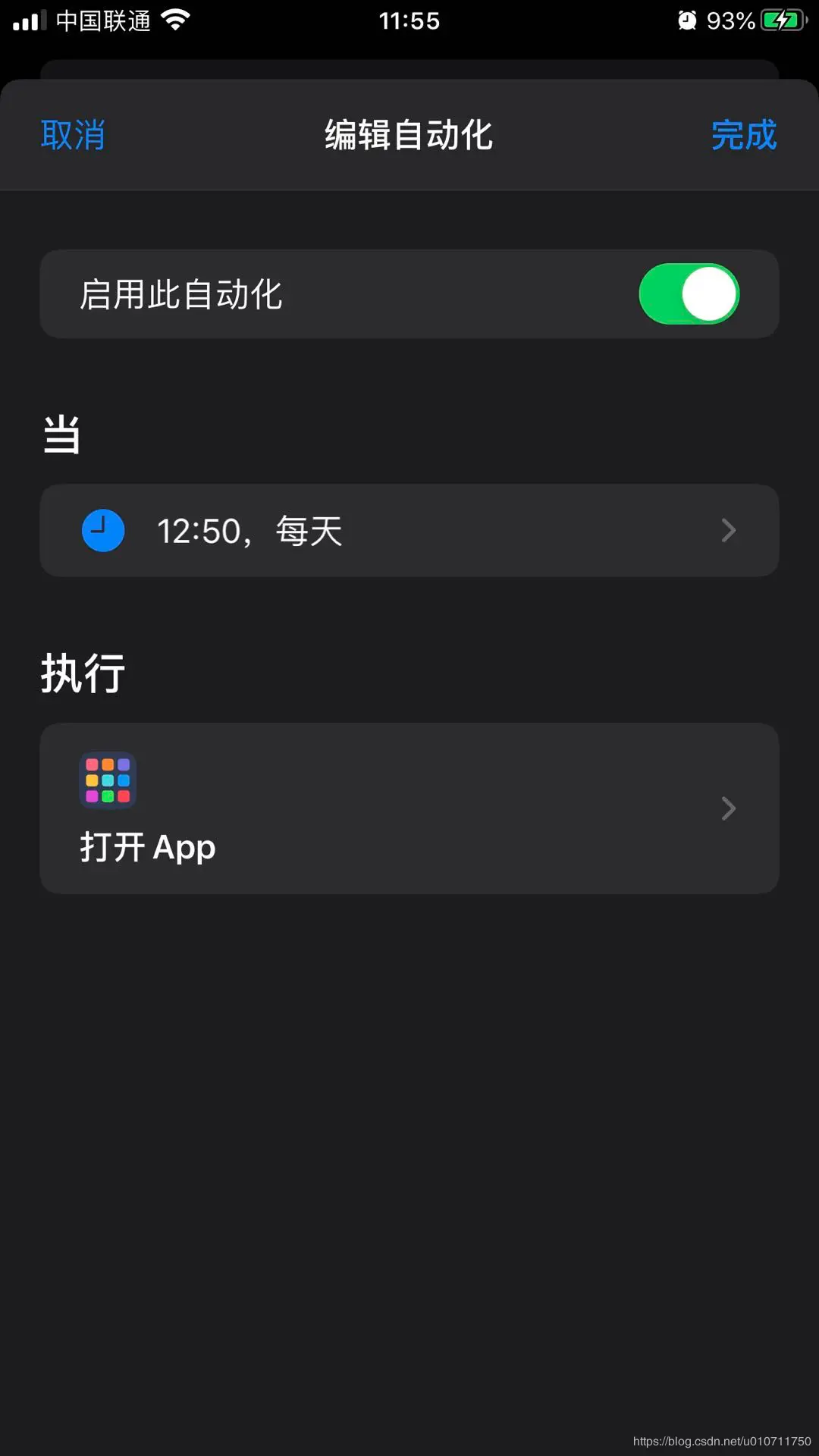Tap the 当 section header

pos(60,436)
